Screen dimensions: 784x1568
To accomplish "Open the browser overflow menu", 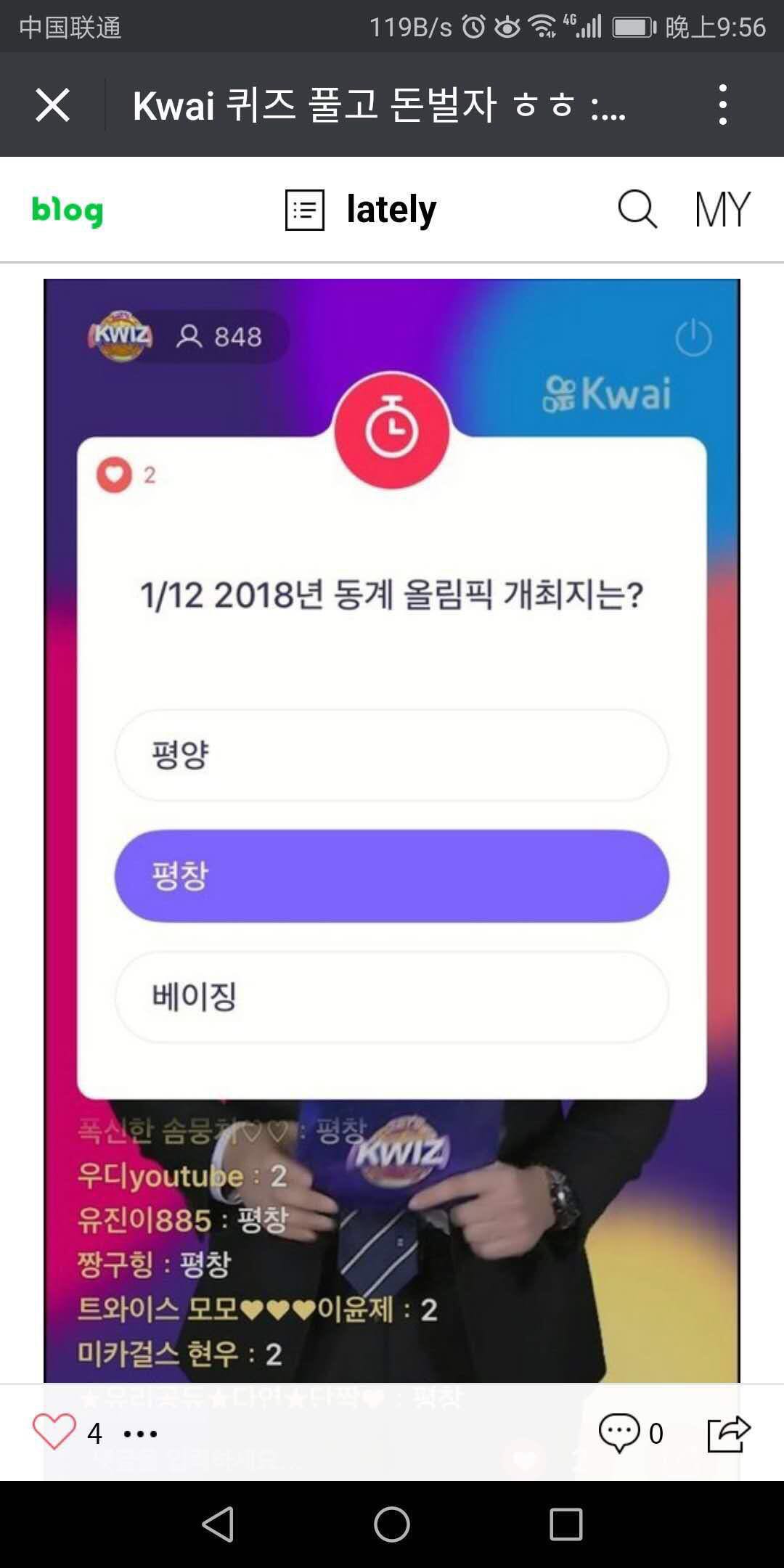I will coord(722,105).
